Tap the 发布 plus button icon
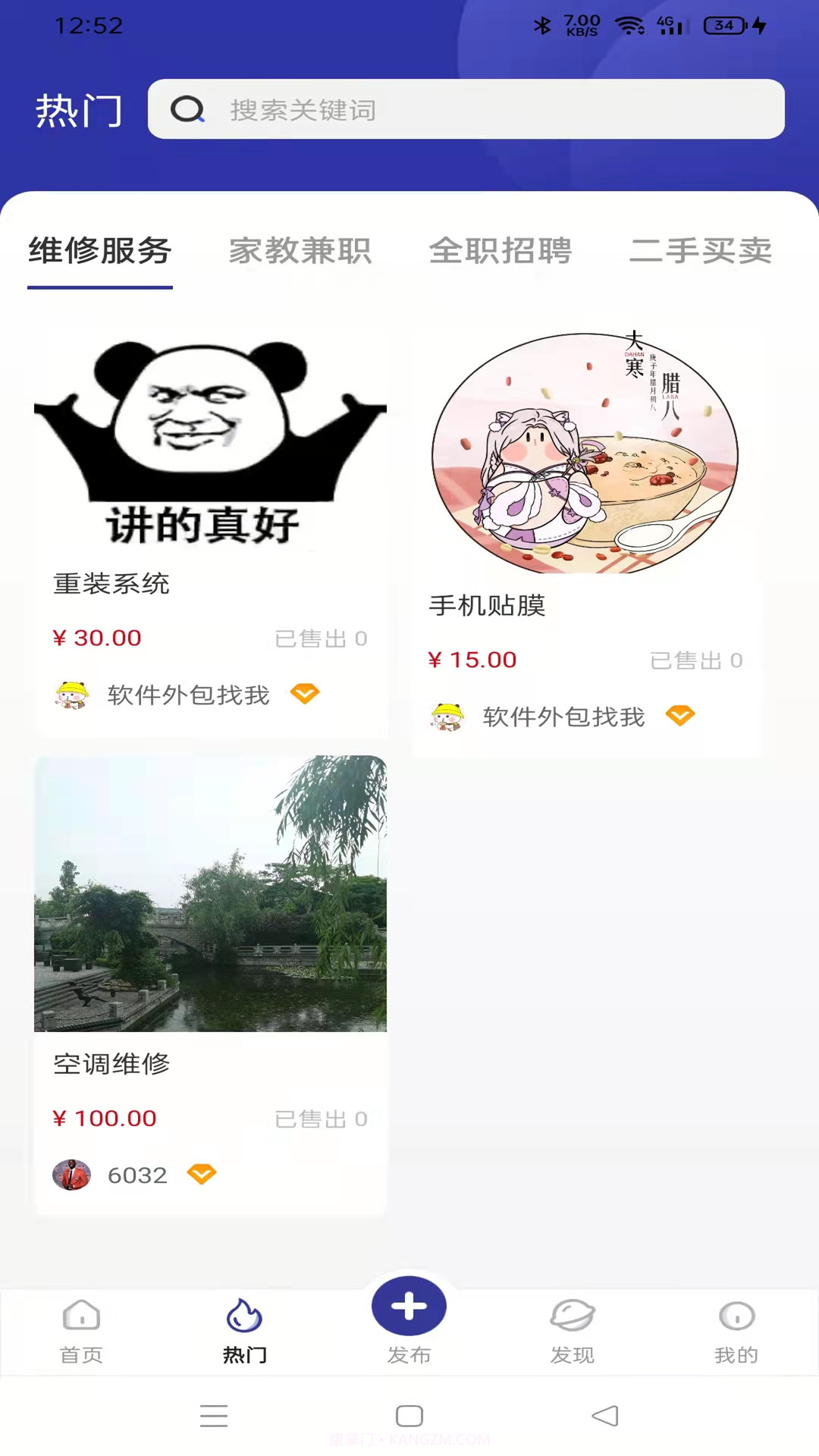 tap(409, 1306)
